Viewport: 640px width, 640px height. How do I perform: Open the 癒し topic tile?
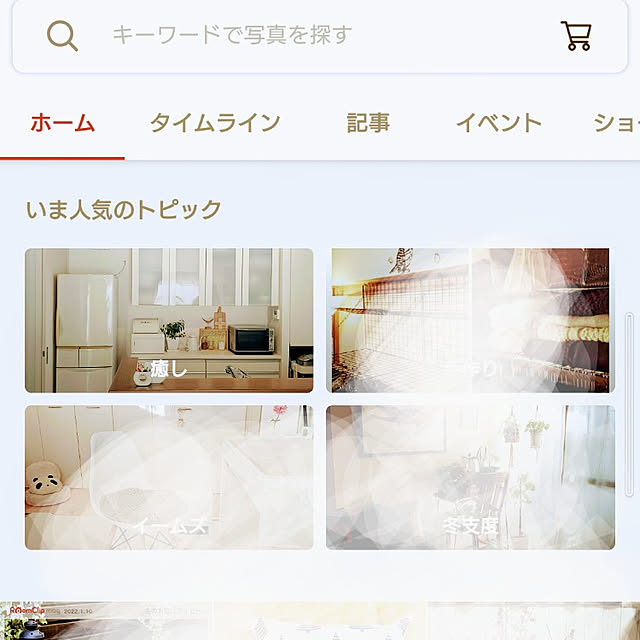tap(169, 320)
